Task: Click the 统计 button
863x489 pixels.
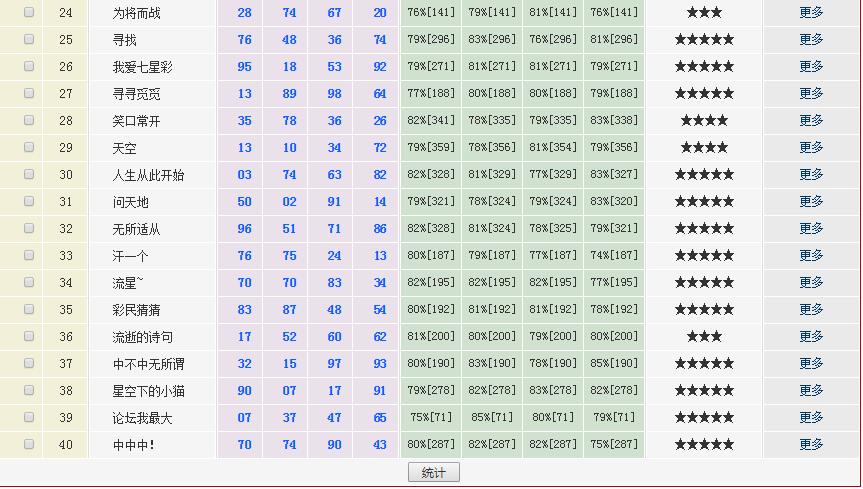Action: point(433,472)
